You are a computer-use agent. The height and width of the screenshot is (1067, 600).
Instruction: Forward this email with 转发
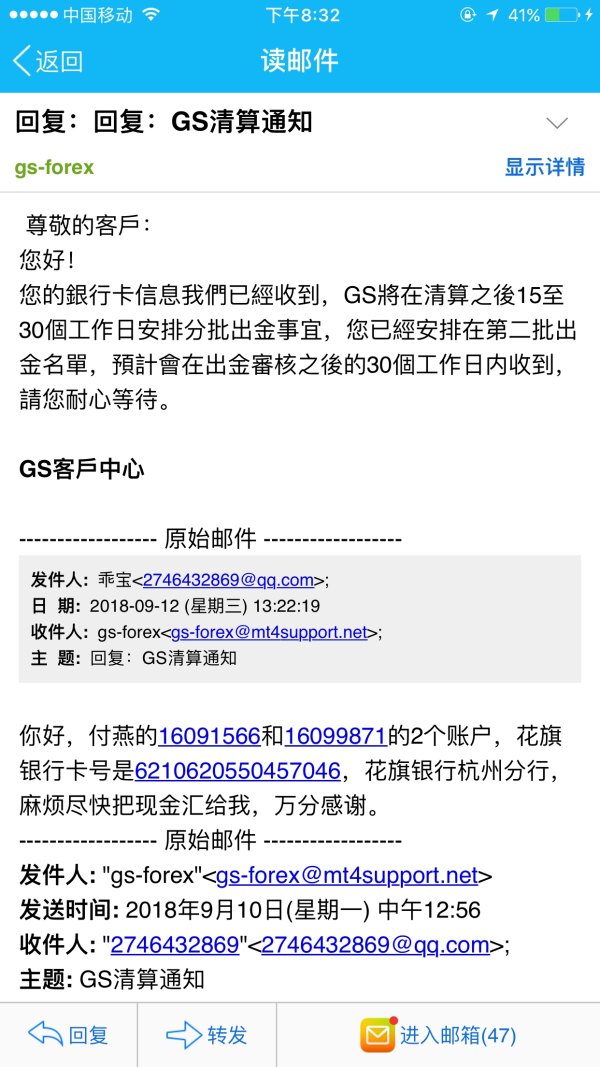(206, 1035)
